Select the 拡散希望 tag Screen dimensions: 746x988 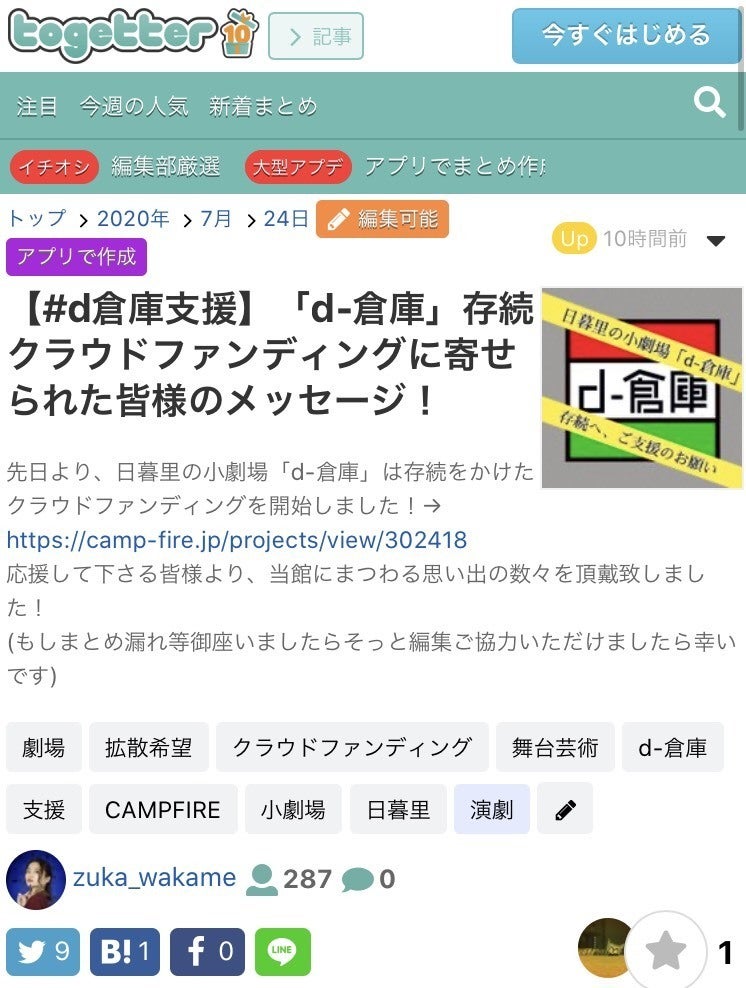[149, 748]
